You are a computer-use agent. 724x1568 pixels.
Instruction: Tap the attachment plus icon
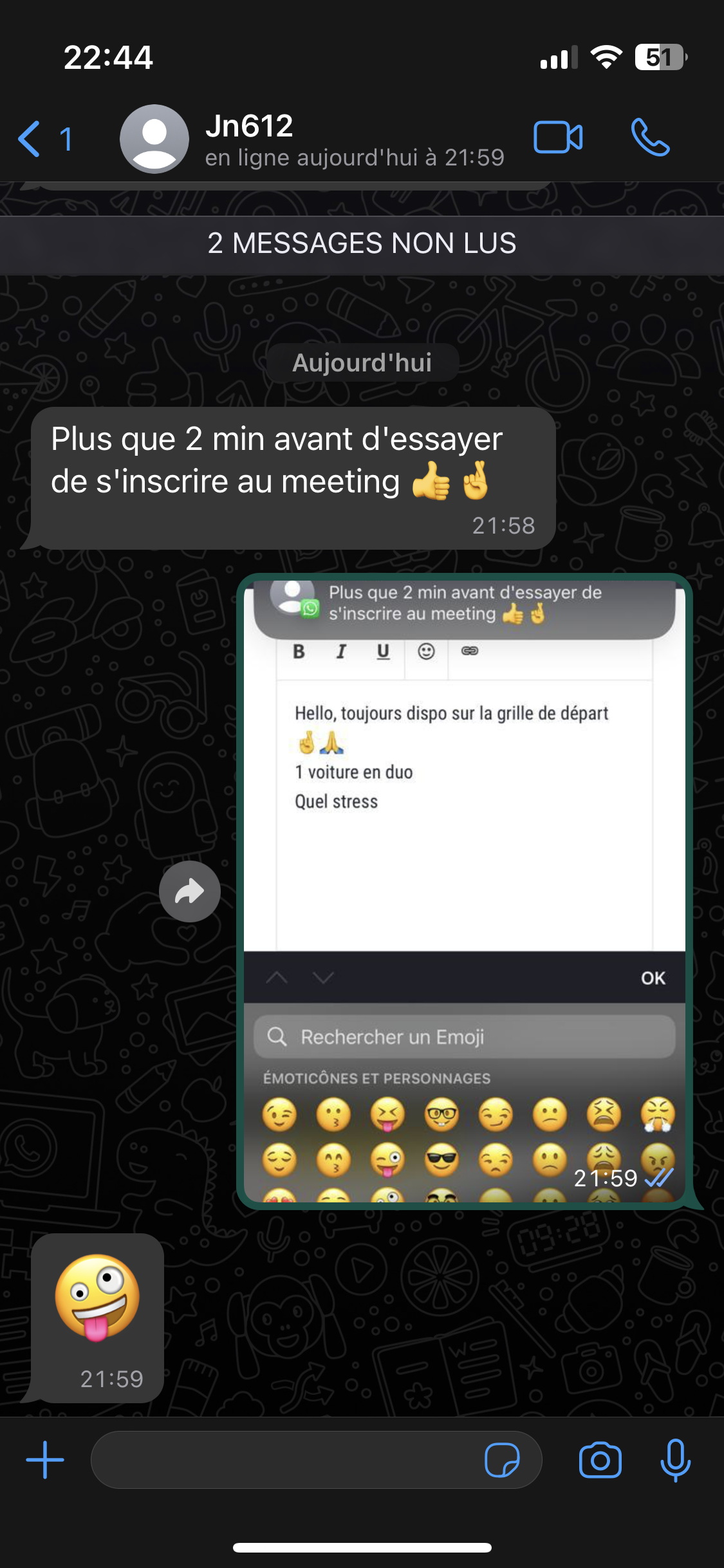pos(45,1460)
